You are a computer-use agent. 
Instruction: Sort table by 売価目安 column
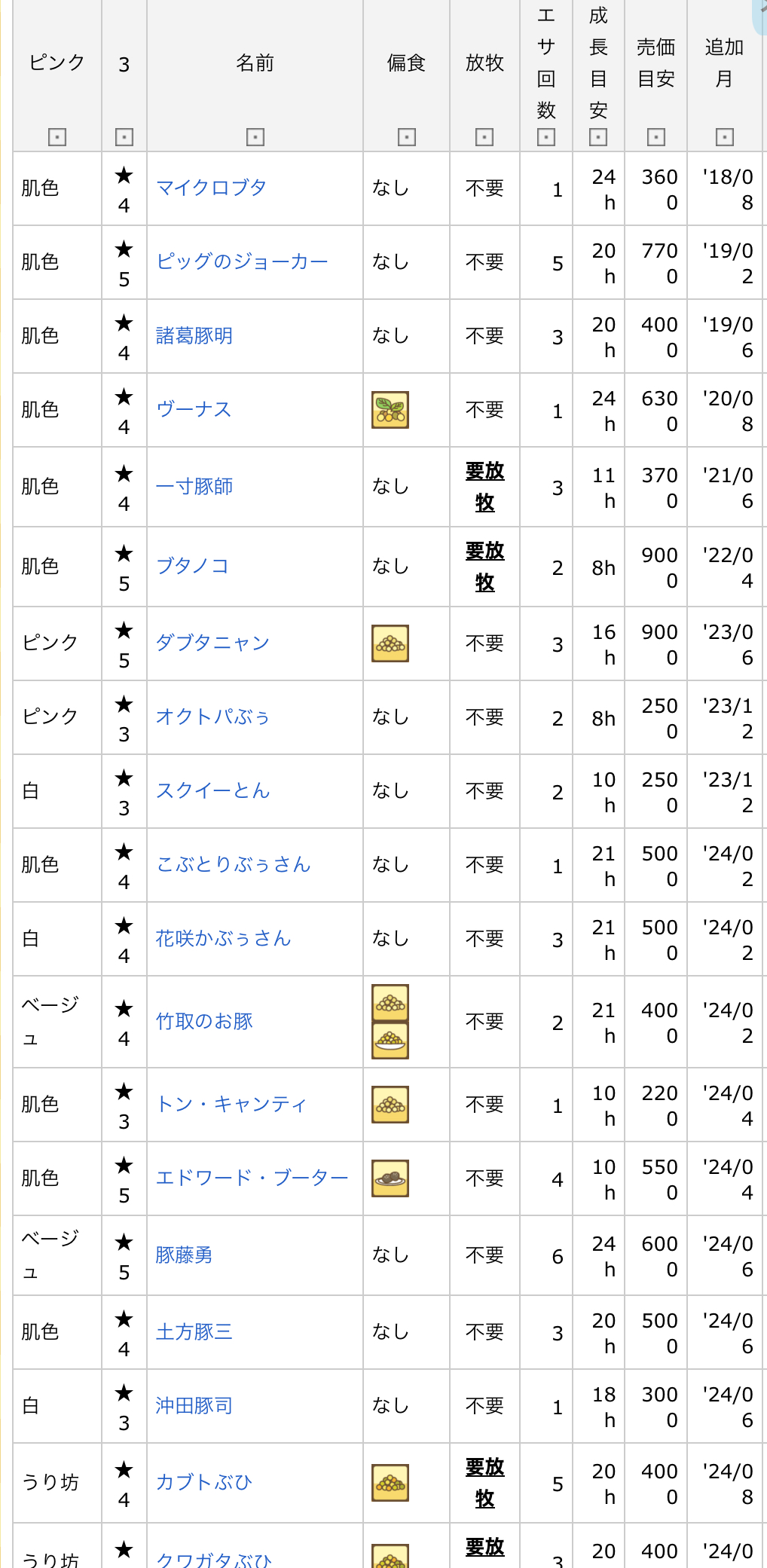coord(656,137)
